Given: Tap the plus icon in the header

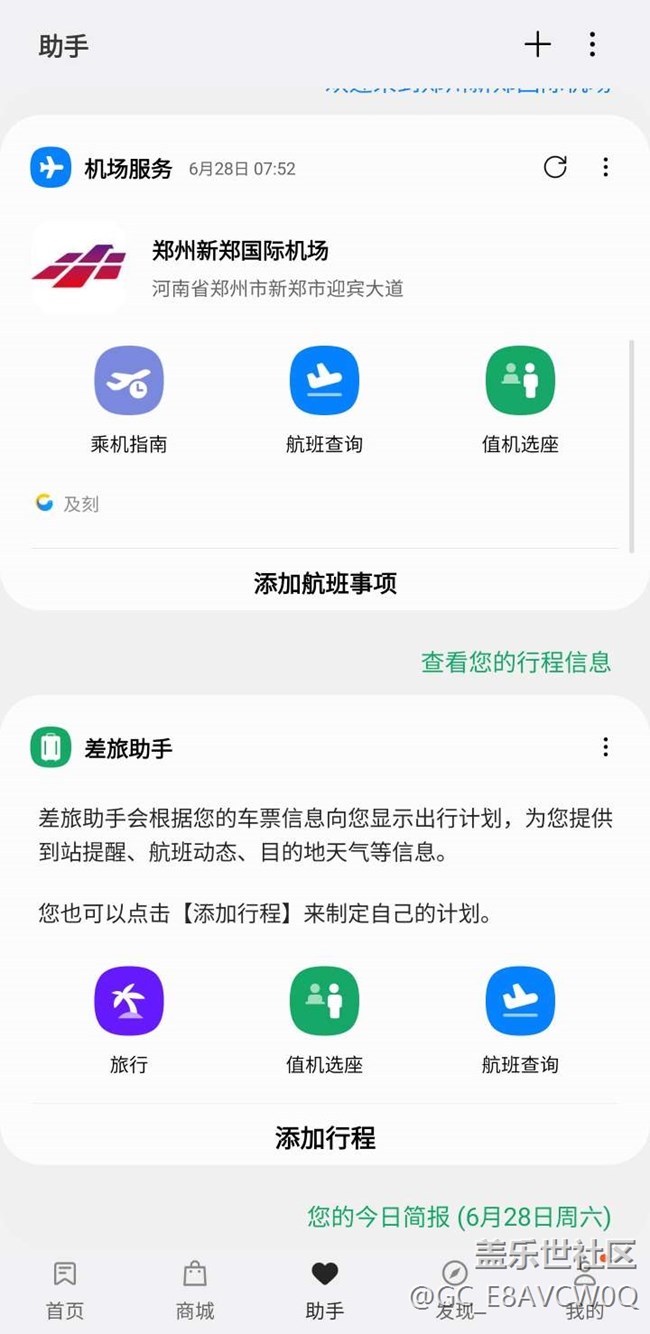Looking at the screenshot, I should click(x=537, y=44).
